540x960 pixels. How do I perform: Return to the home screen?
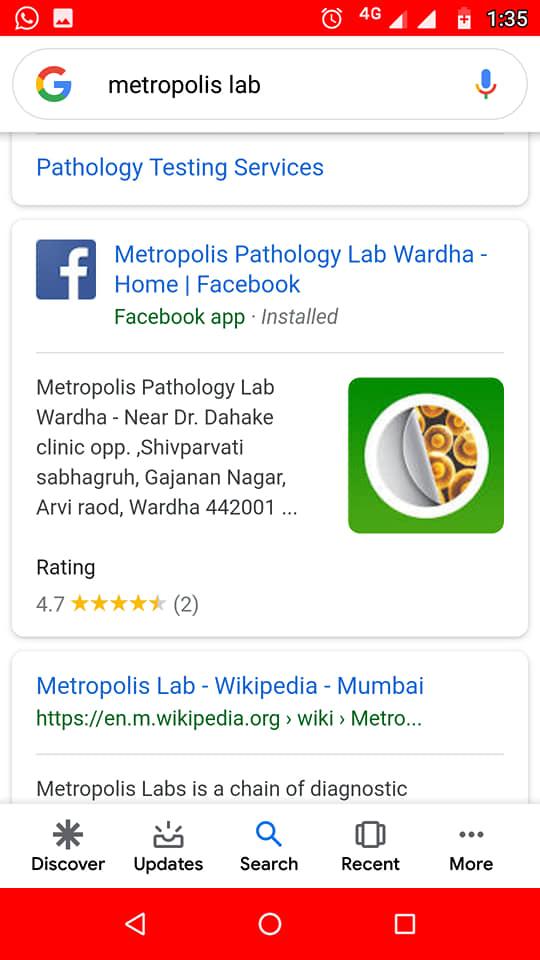[x=270, y=923]
